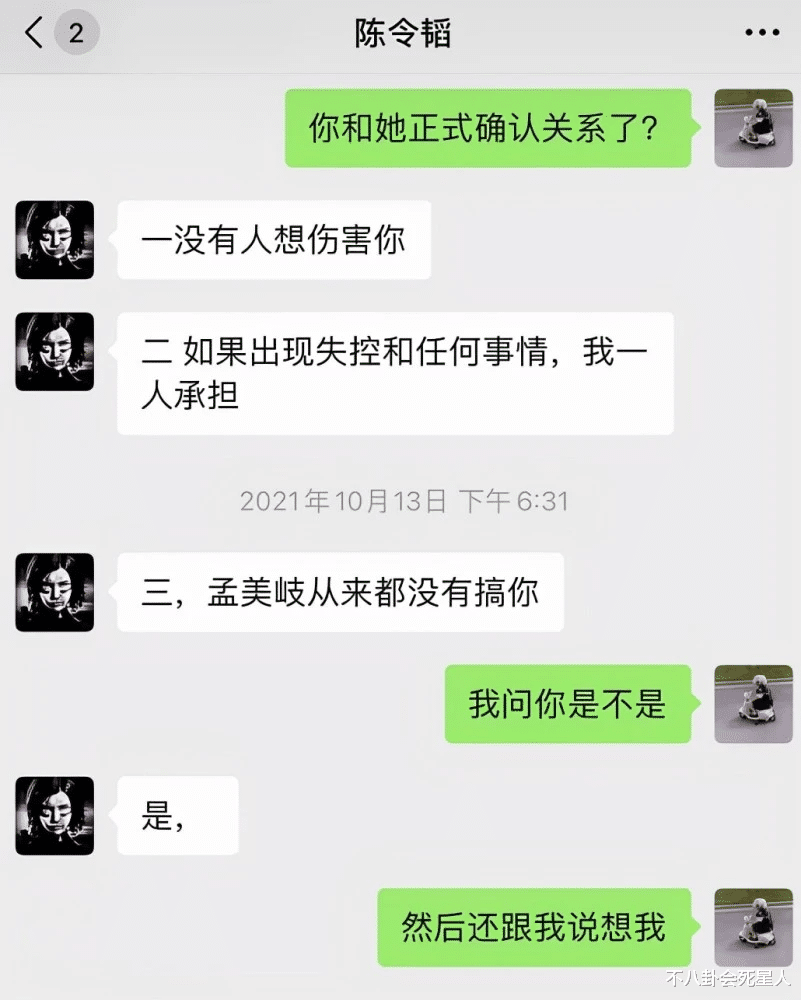
Task: Select the green bubble '你和她正式确认关系了?'
Action: pyautogui.click(x=489, y=129)
